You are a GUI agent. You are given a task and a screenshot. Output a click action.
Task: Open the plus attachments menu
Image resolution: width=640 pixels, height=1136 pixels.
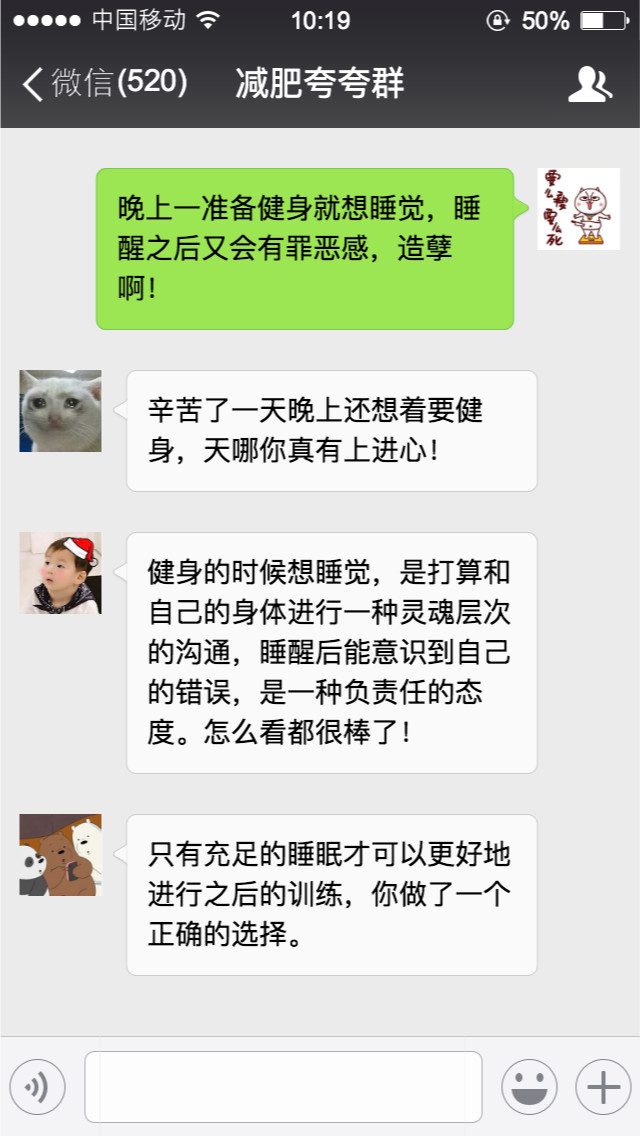[602, 1087]
